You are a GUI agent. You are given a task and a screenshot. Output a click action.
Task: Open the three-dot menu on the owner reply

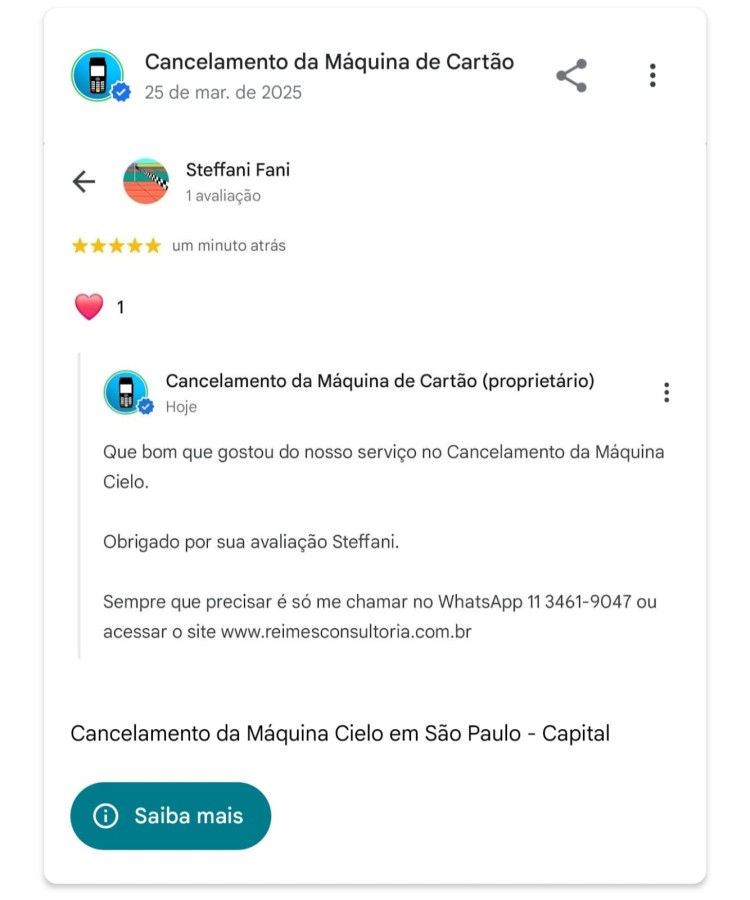click(666, 394)
